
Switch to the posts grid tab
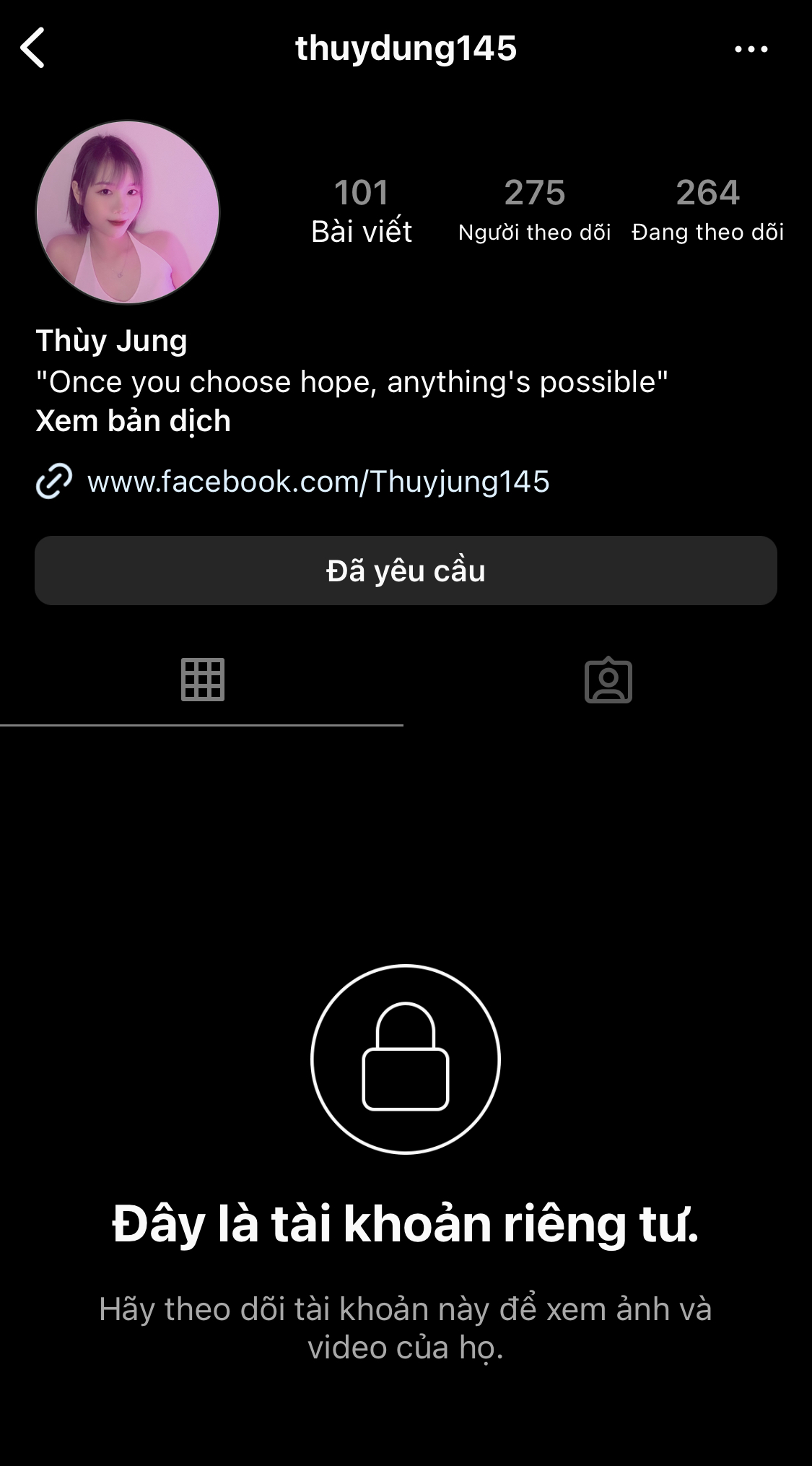click(x=202, y=680)
